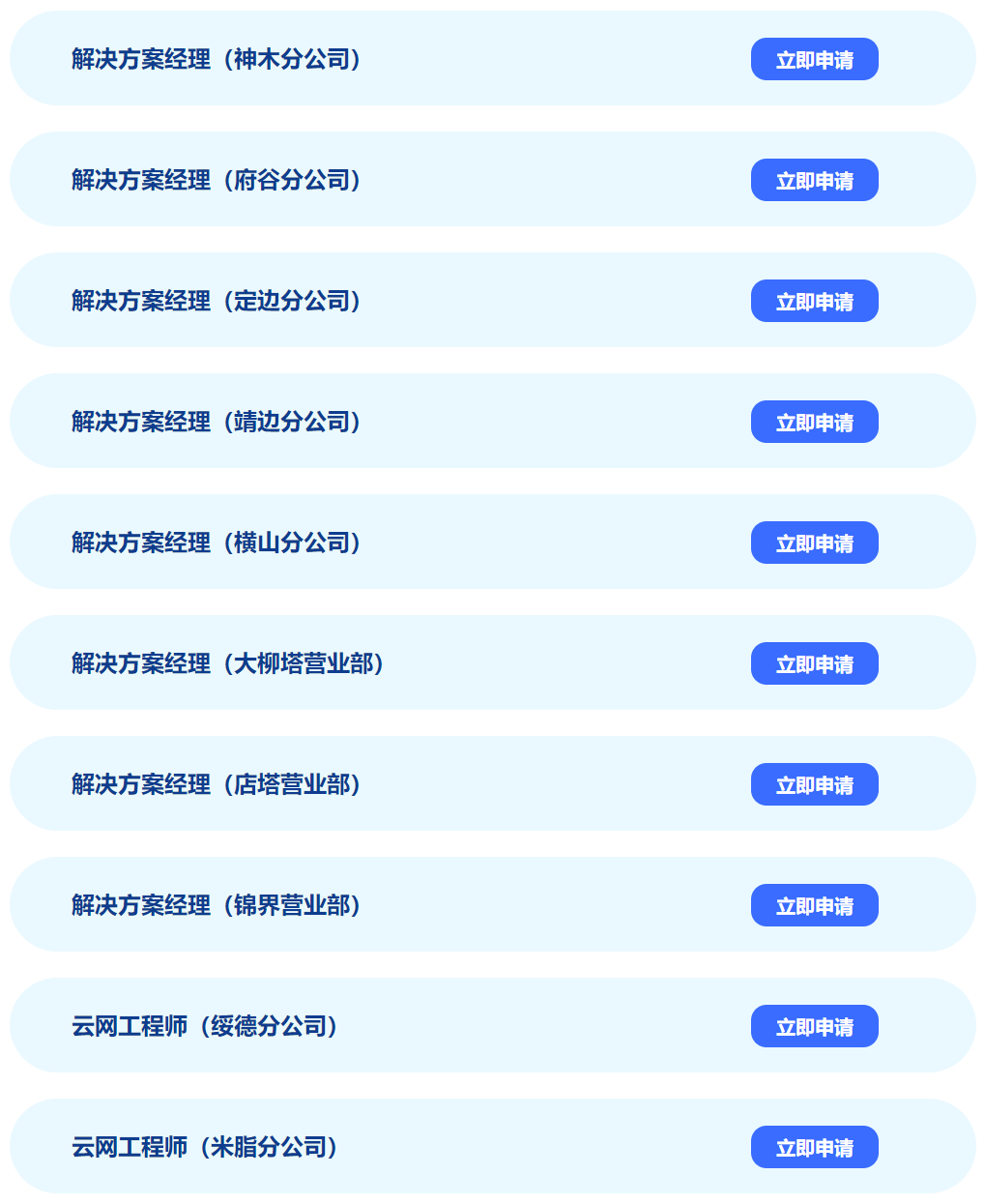Tap 立即申请 for 解决方案经理（府谷分公司）

coord(814,180)
